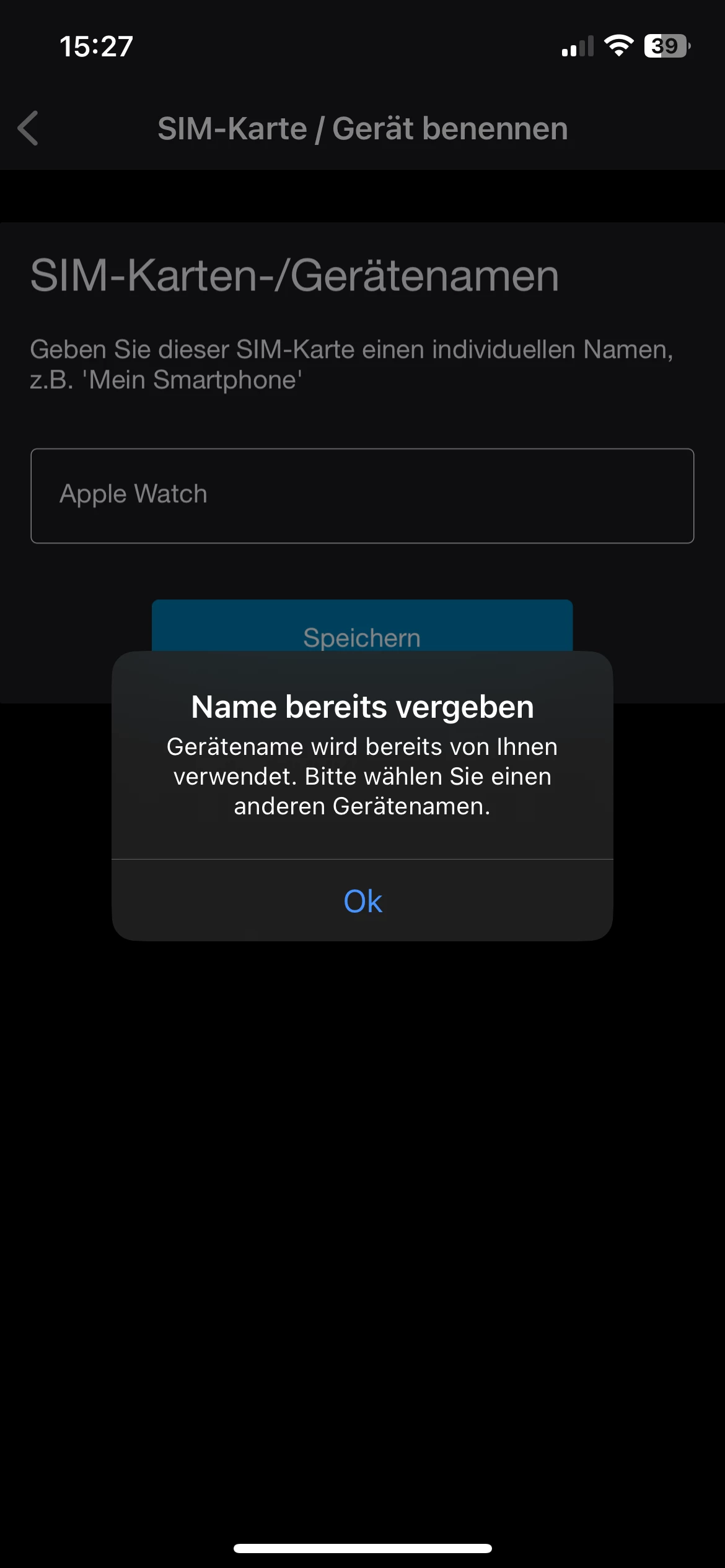Save the name with Speichern
Image resolution: width=725 pixels, height=1568 pixels.
(x=362, y=627)
